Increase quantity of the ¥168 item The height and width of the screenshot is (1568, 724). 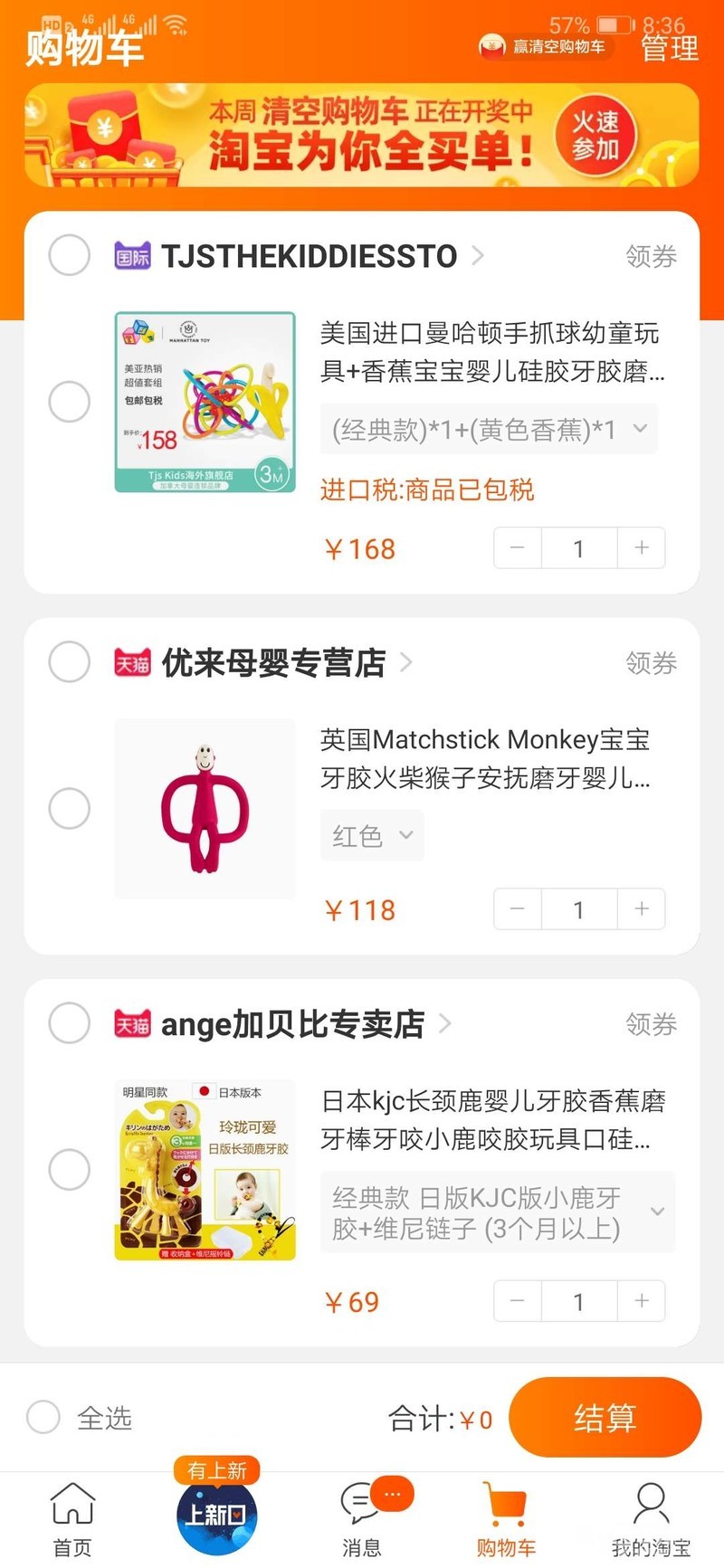[642, 548]
